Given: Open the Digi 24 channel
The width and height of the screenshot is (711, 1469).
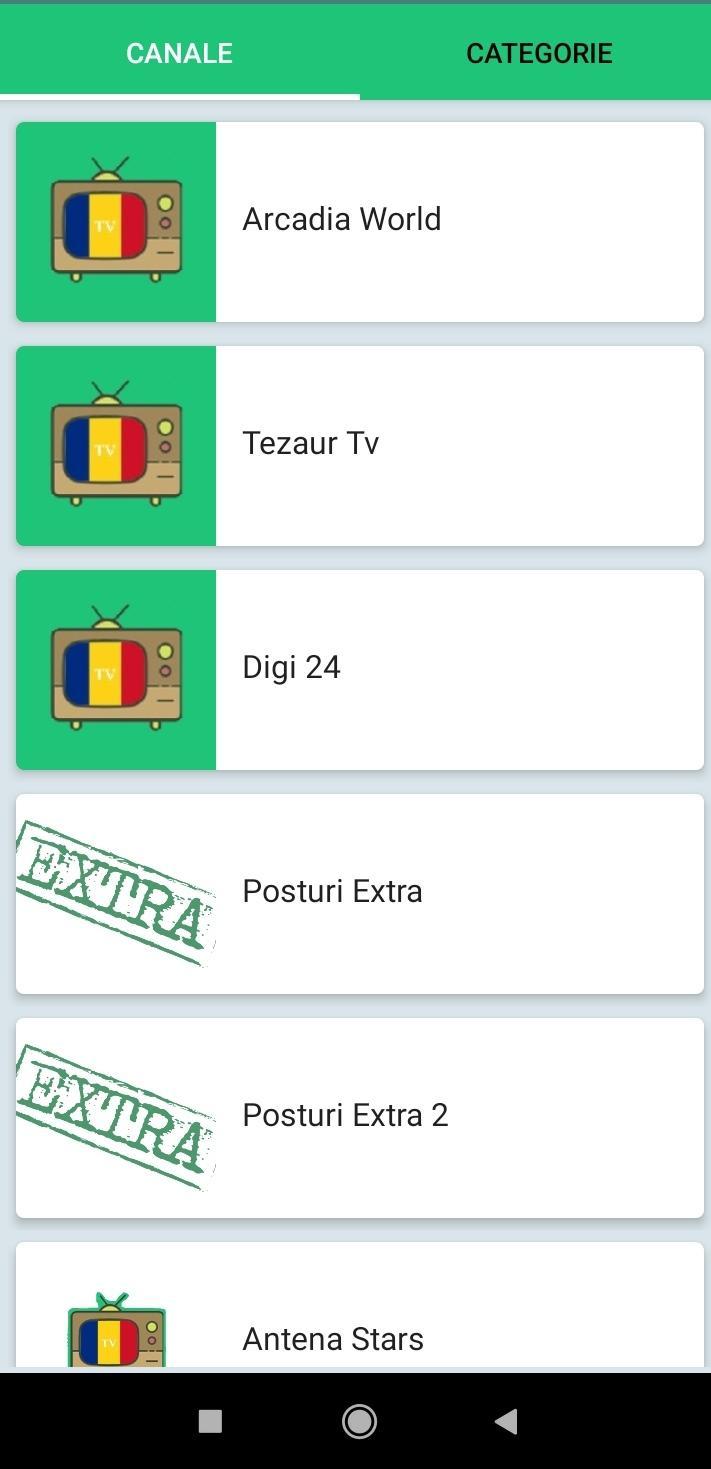Looking at the screenshot, I should pos(360,669).
